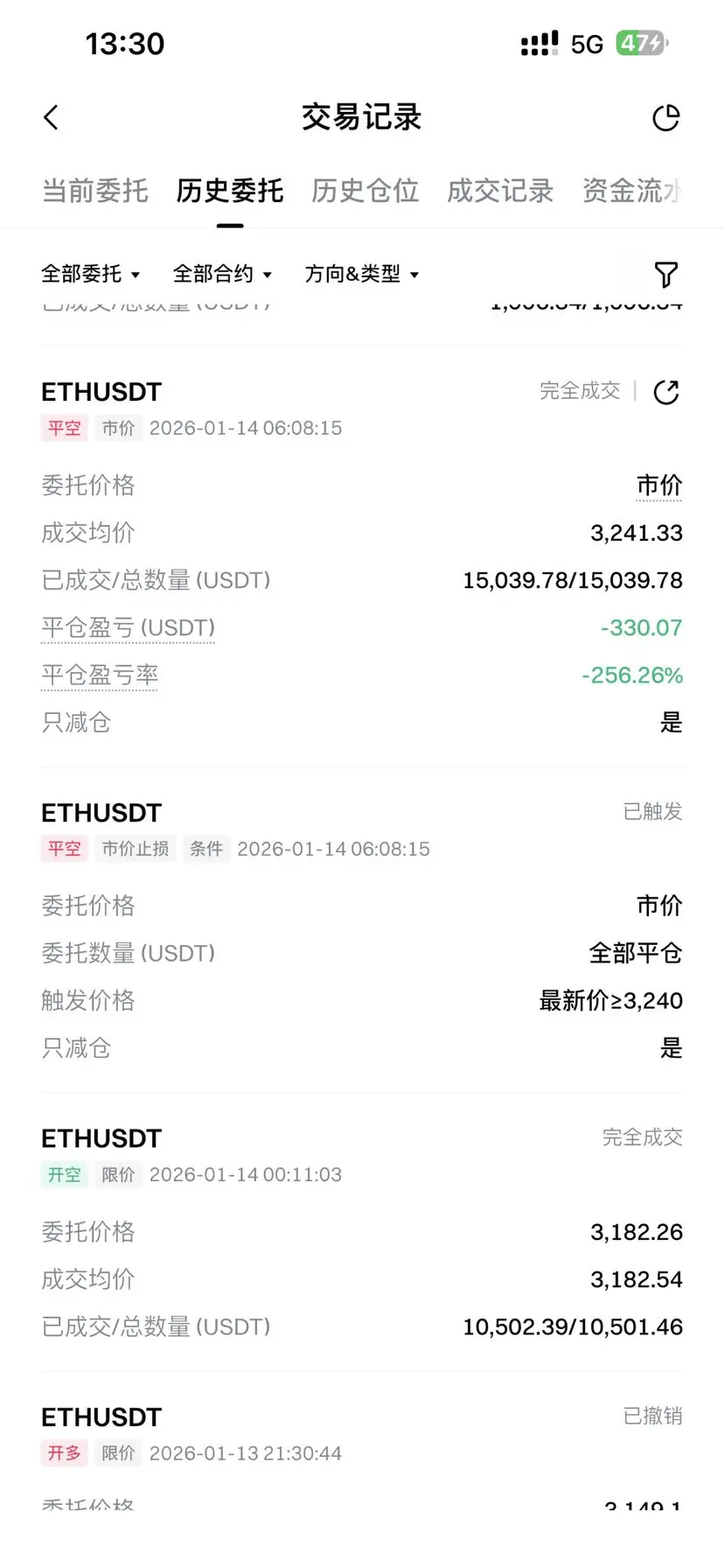View explanation of 平仓盈亏率
Image resolution: width=724 pixels, height=1568 pixels.
[x=100, y=675]
